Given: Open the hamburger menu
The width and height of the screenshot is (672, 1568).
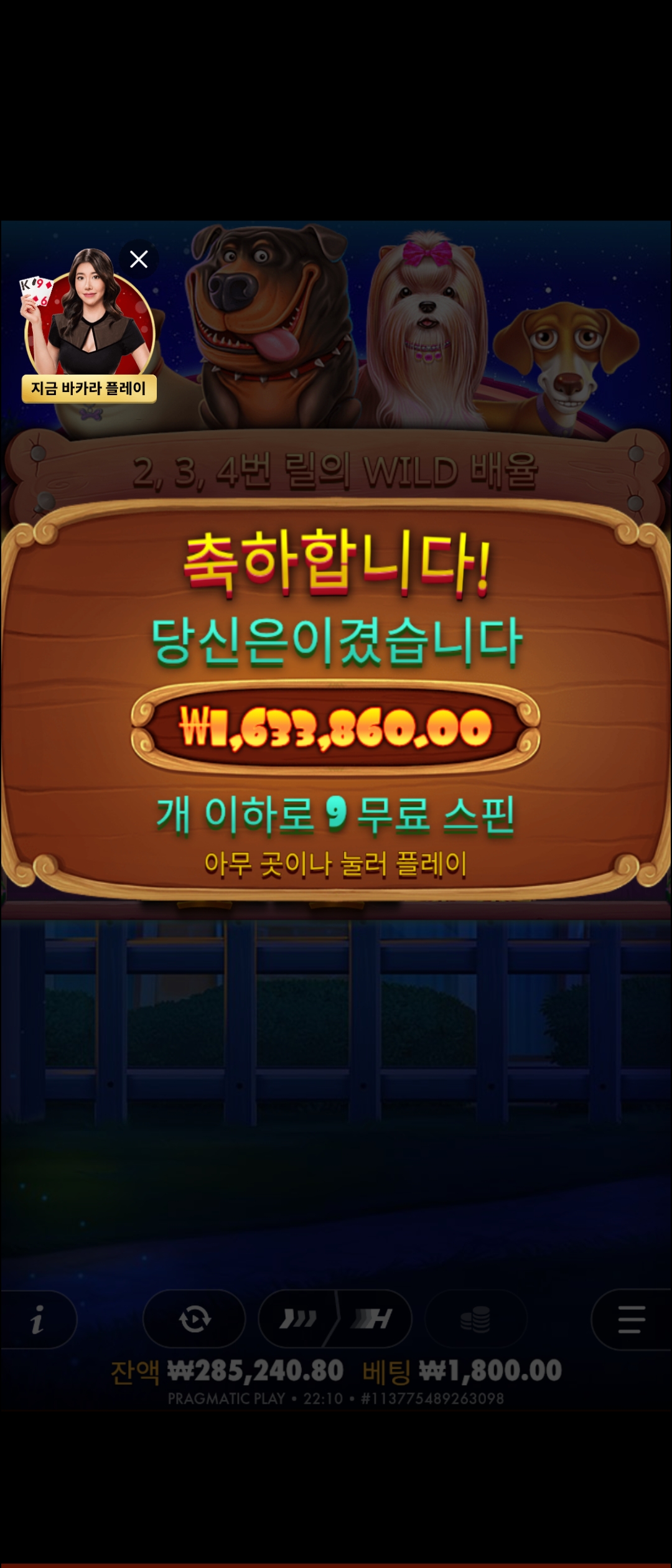Looking at the screenshot, I should tap(631, 1318).
